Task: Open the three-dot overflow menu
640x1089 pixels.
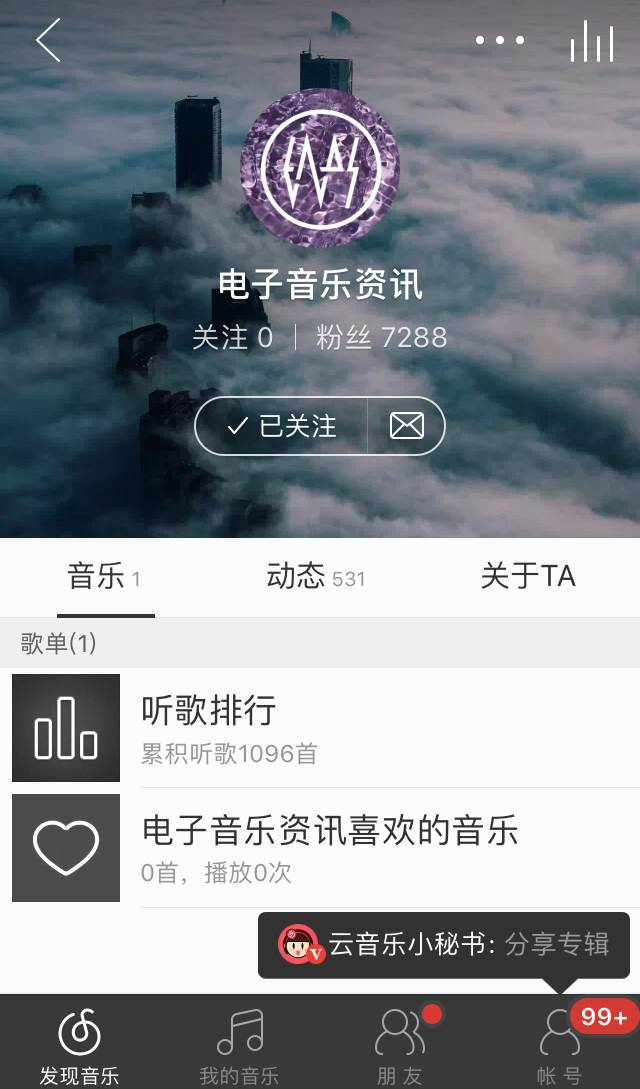Action: pos(500,41)
